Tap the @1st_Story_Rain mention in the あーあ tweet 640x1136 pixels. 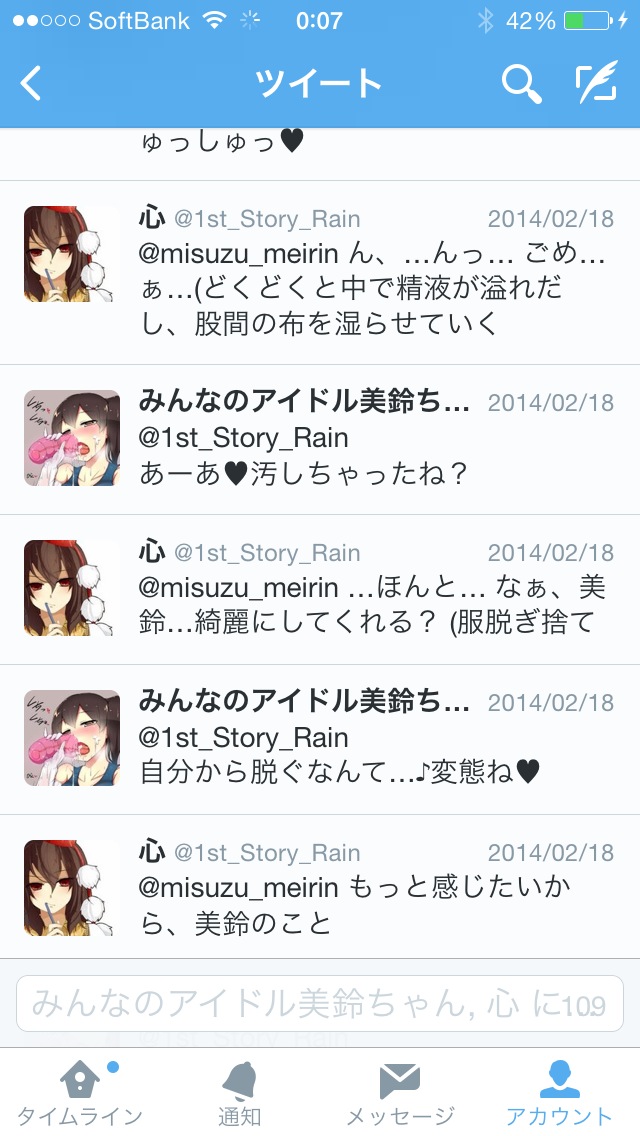pyautogui.click(x=244, y=438)
